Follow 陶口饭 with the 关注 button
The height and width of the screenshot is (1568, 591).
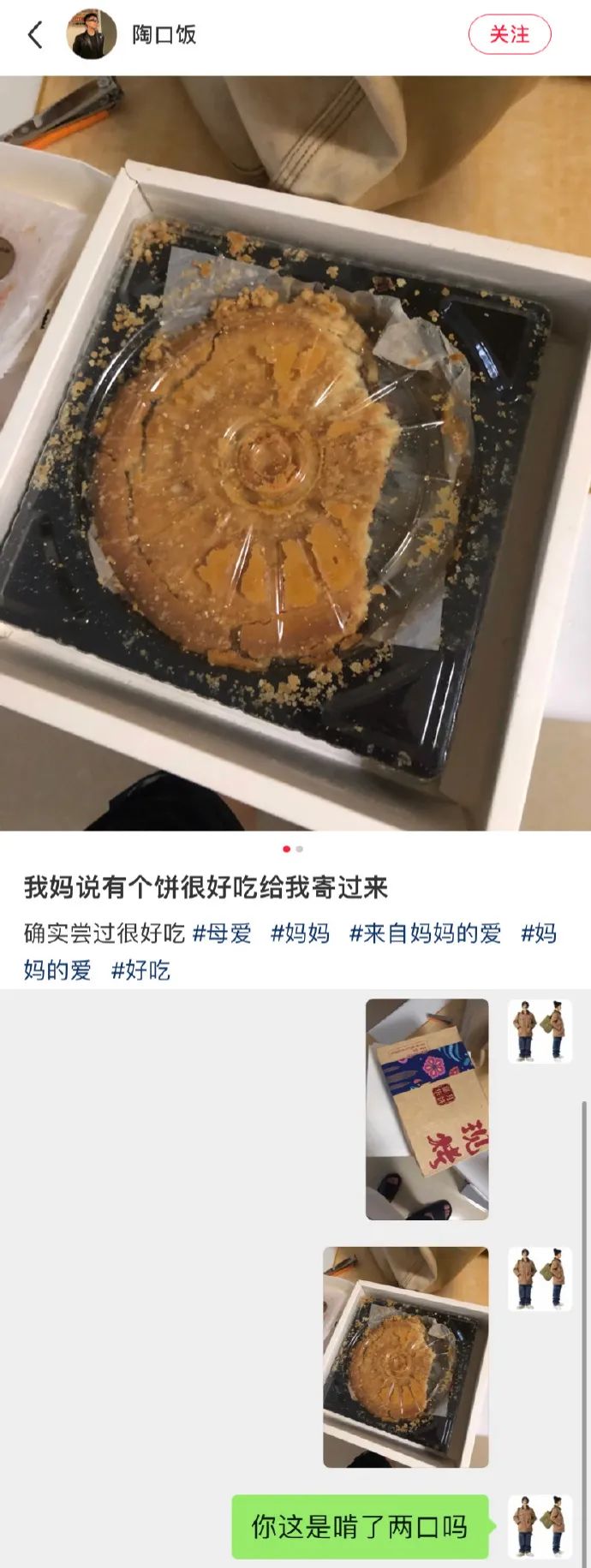[x=509, y=35]
